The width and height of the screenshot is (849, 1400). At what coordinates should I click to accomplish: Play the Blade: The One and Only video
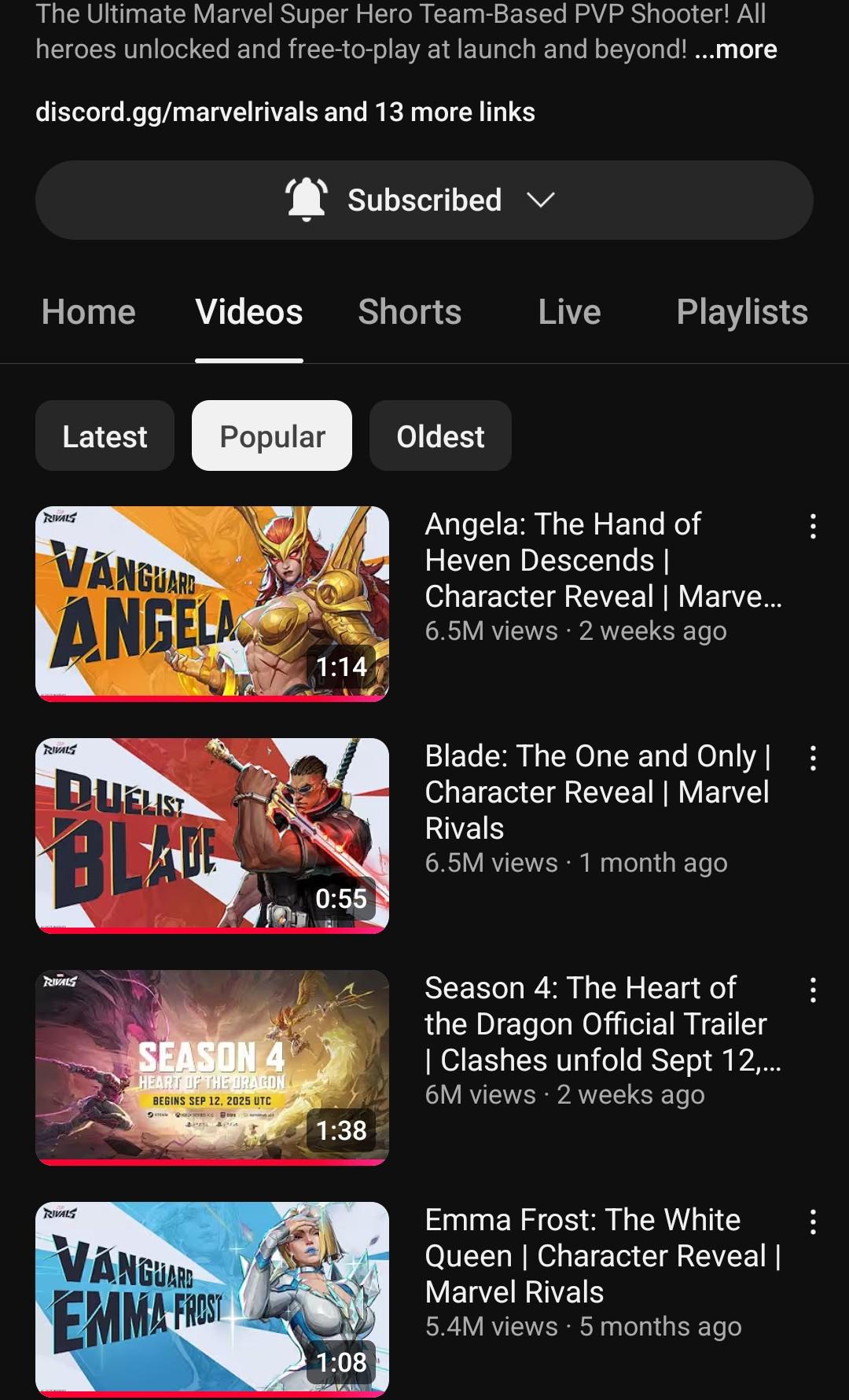point(212,836)
